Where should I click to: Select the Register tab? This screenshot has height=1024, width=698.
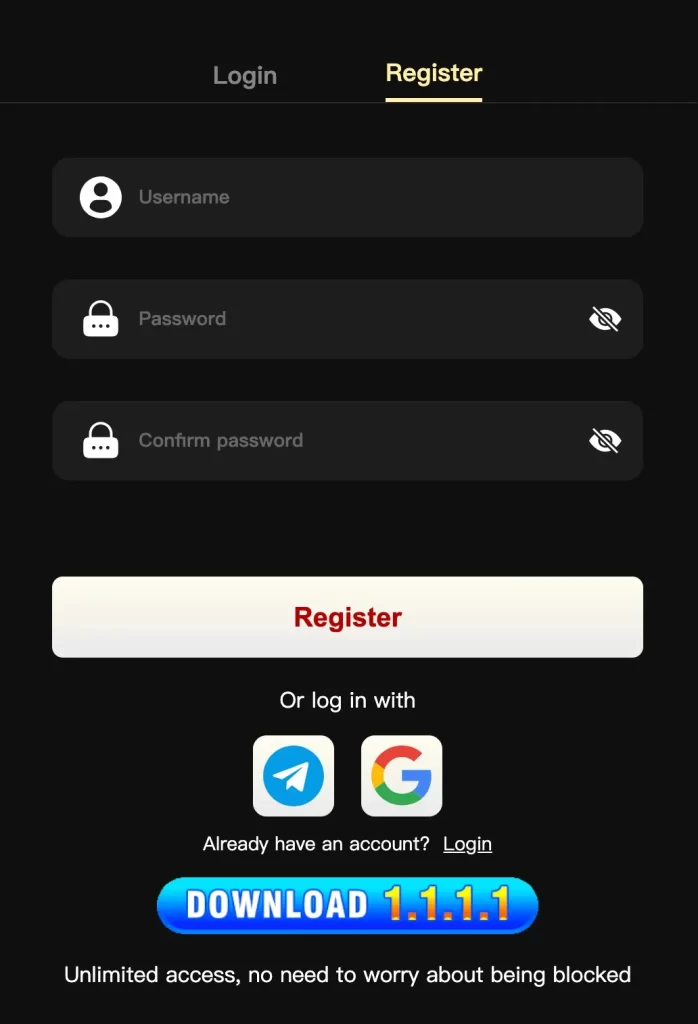(434, 73)
